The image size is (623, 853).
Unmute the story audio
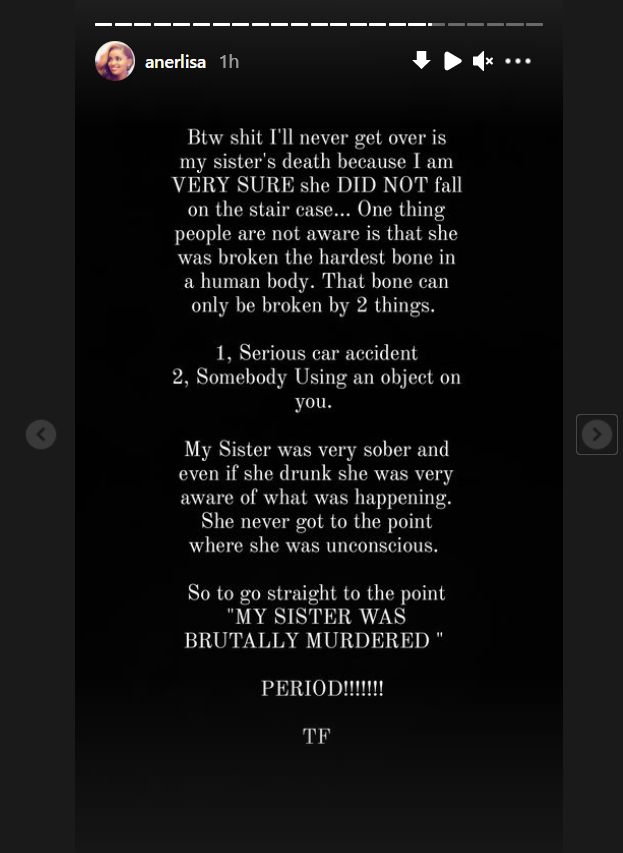coord(483,61)
